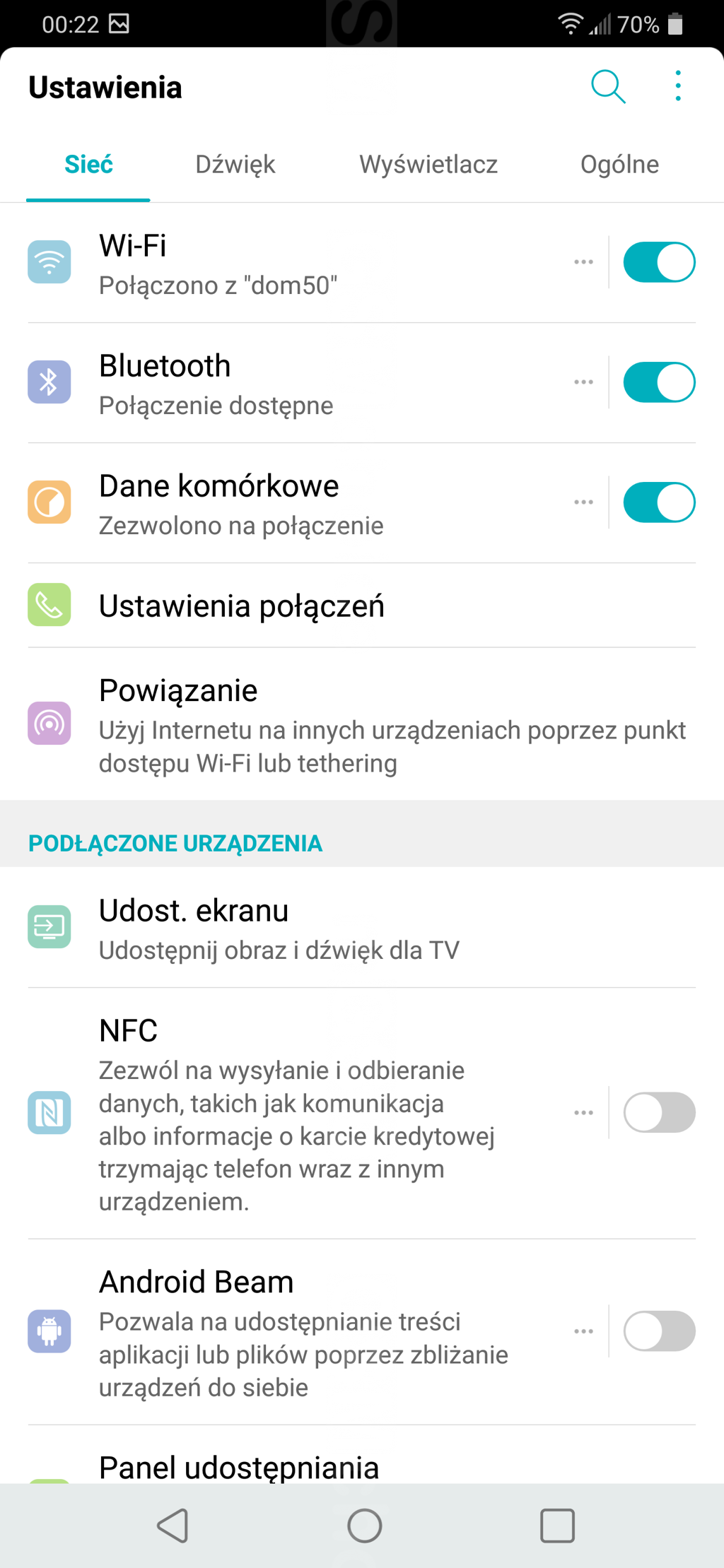Show recent apps

[557, 1526]
